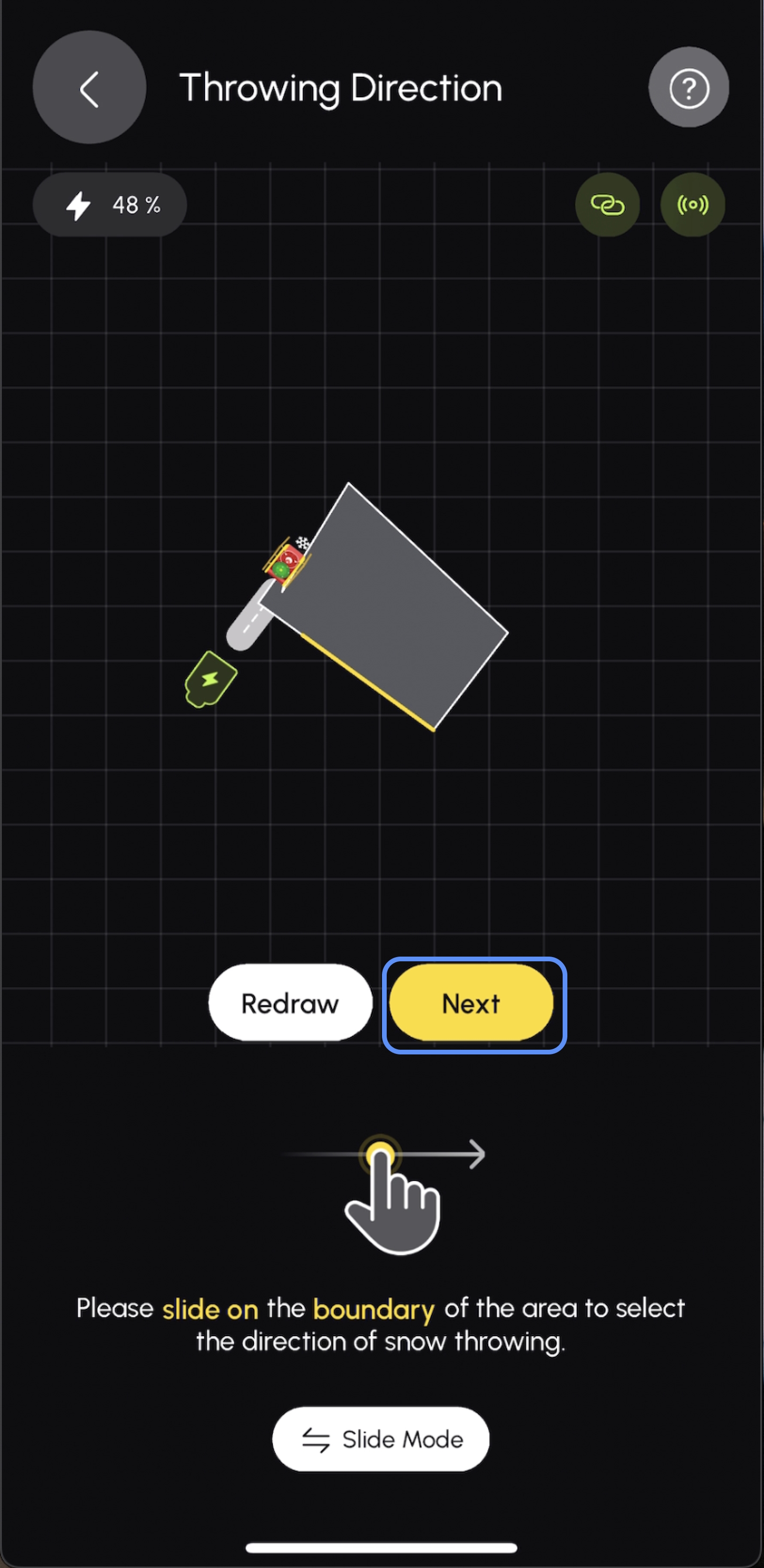The height and width of the screenshot is (1568, 764).
Task: Go back from Throwing Direction
Action: point(89,87)
